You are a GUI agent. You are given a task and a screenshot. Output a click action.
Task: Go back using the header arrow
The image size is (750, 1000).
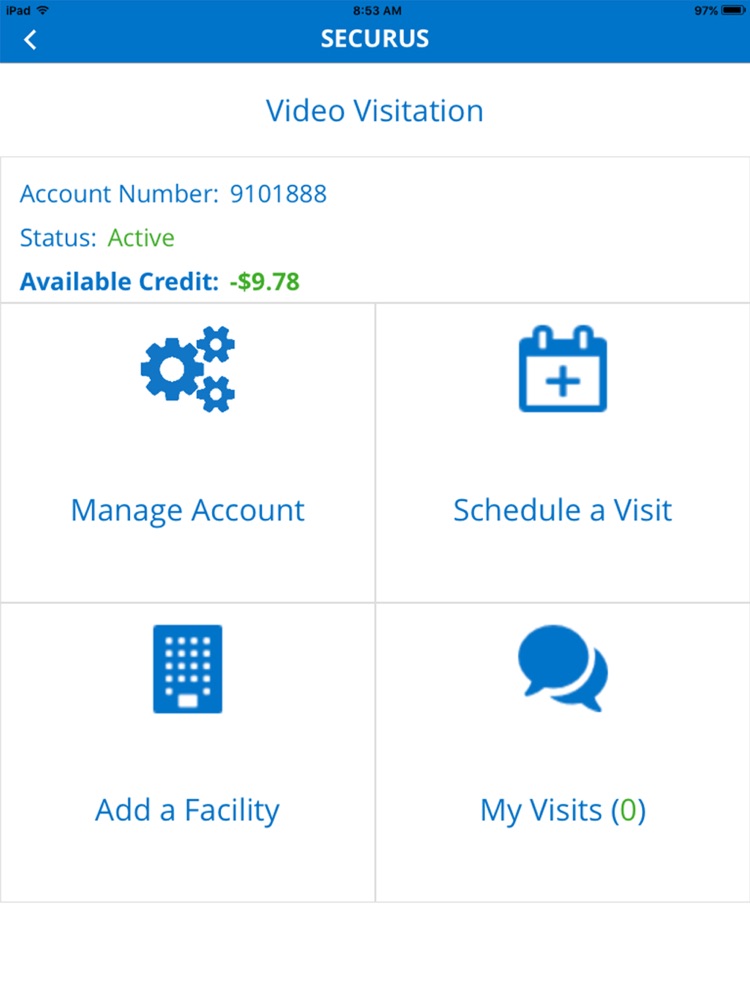(31, 40)
